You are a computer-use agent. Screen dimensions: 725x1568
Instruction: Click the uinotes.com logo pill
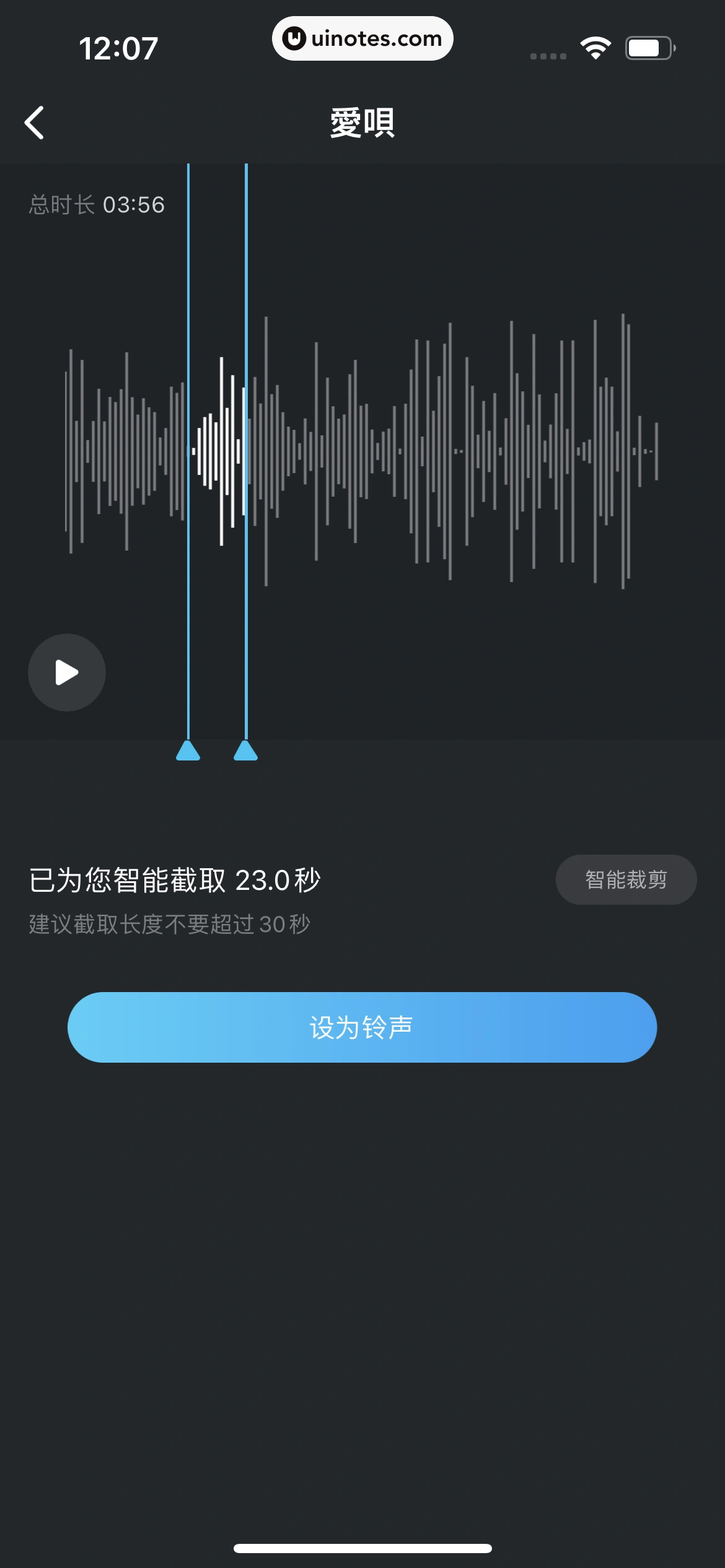pyautogui.click(x=362, y=38)
